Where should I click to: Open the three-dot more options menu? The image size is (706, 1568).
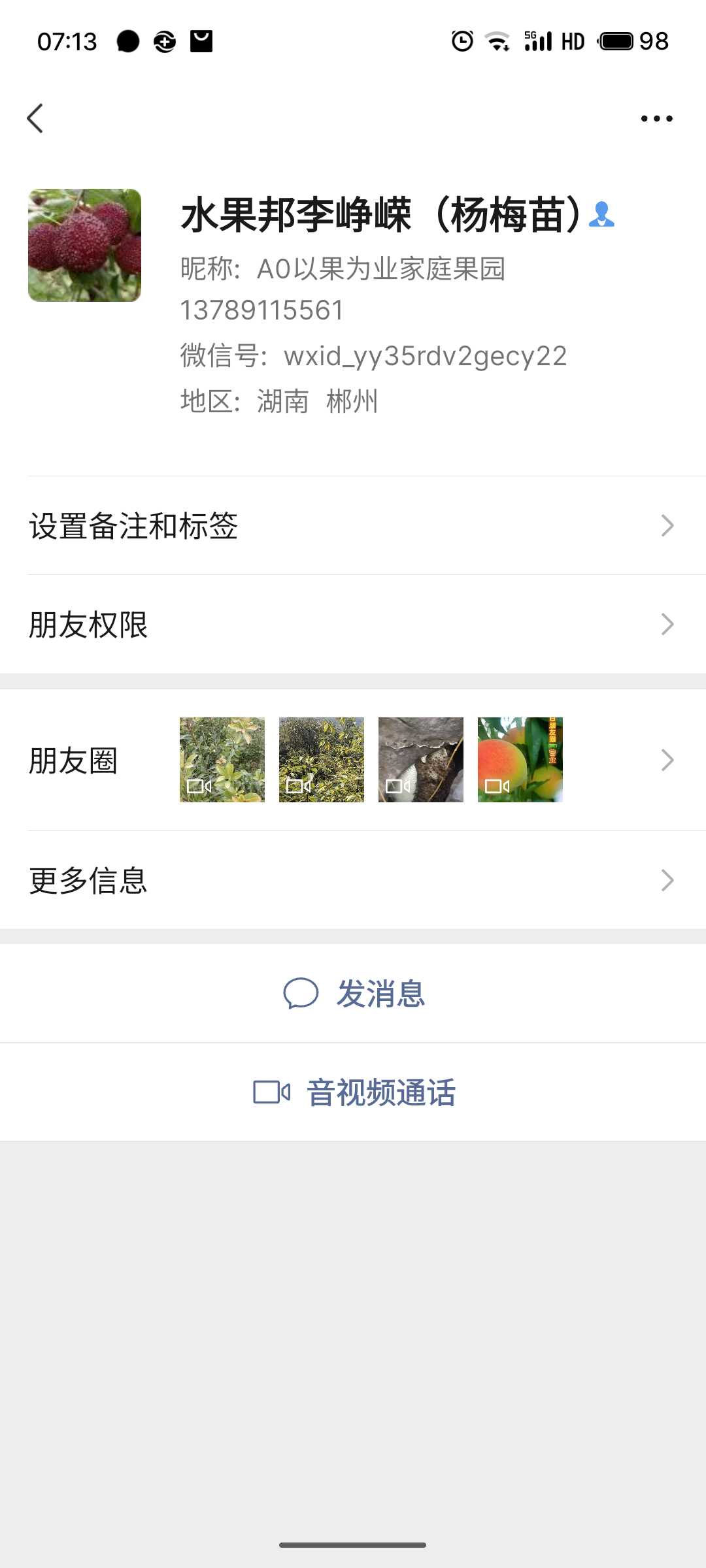(x=656, y=118)
